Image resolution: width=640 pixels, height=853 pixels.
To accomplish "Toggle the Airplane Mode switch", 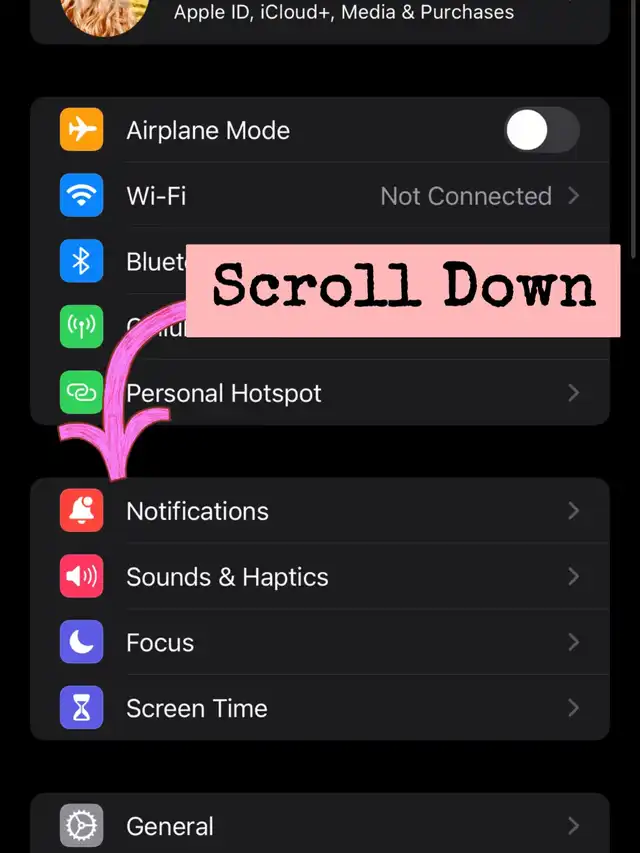I will click(541, 131).
